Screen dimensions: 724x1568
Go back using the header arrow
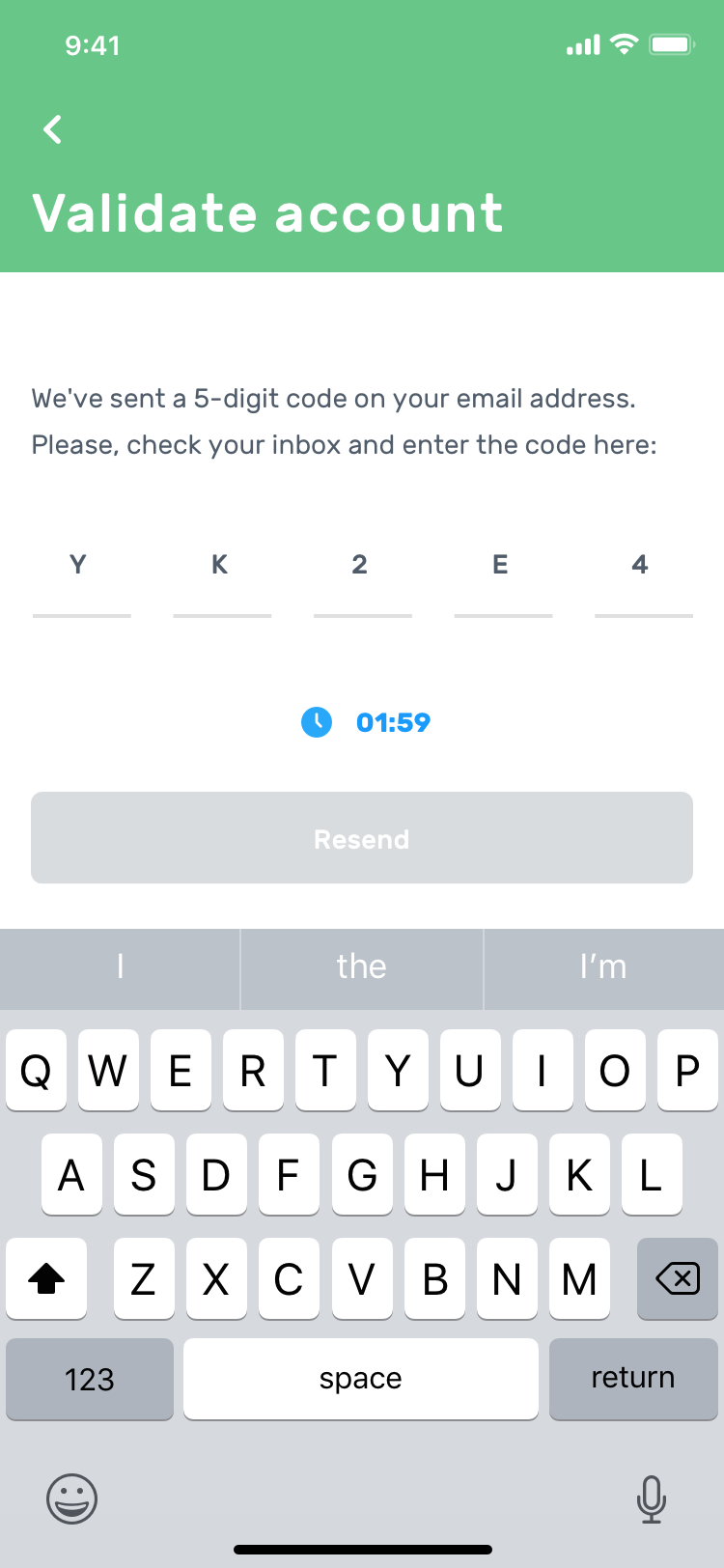pyautogui.click(x=53, y=129)
